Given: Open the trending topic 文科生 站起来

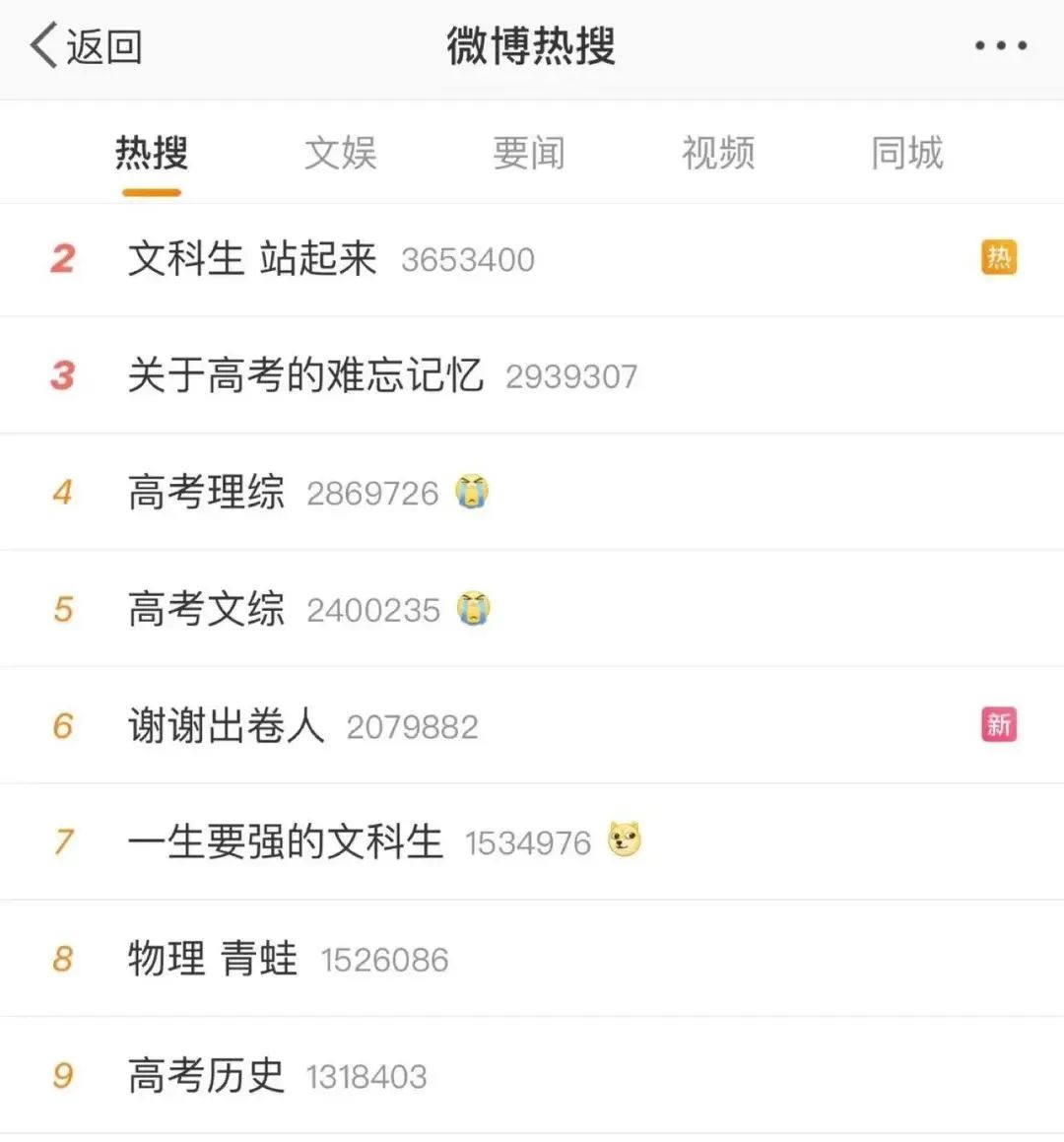Looking at the screenshot, I should (253, 259).
